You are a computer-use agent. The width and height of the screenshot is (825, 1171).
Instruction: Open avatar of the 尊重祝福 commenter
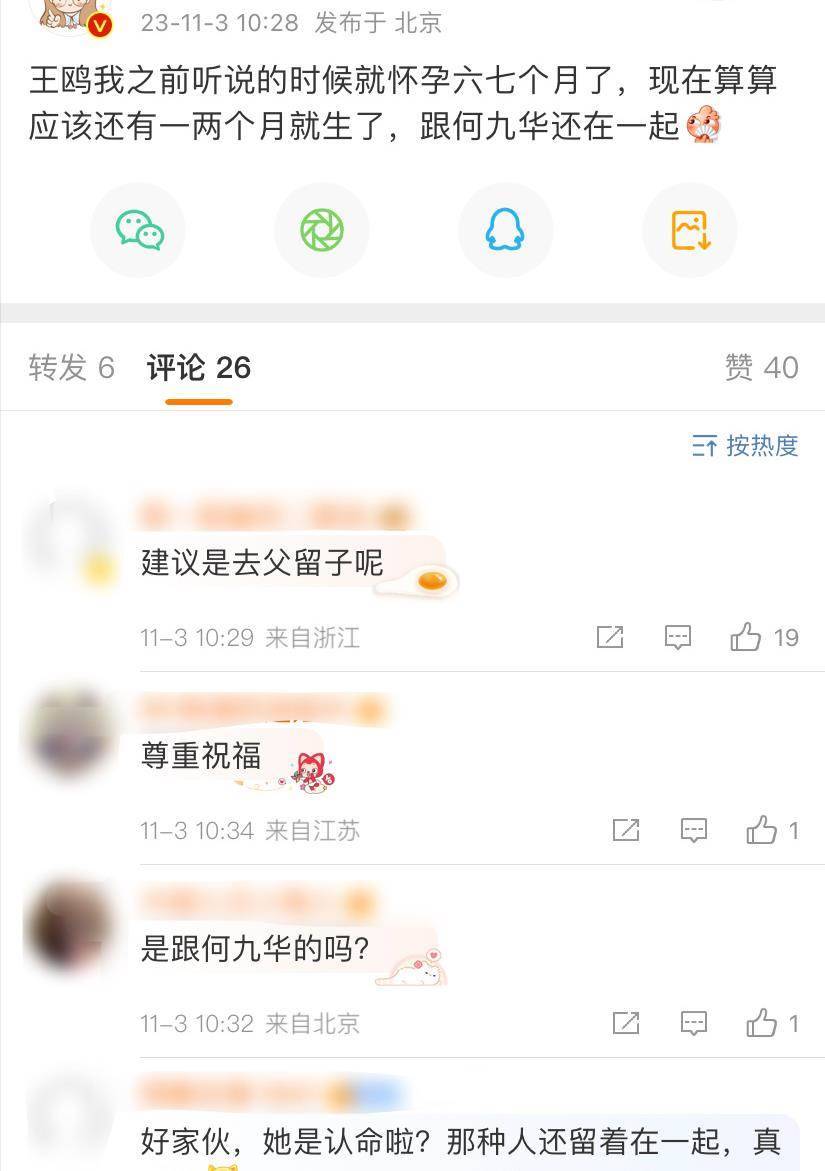(70, 735)
